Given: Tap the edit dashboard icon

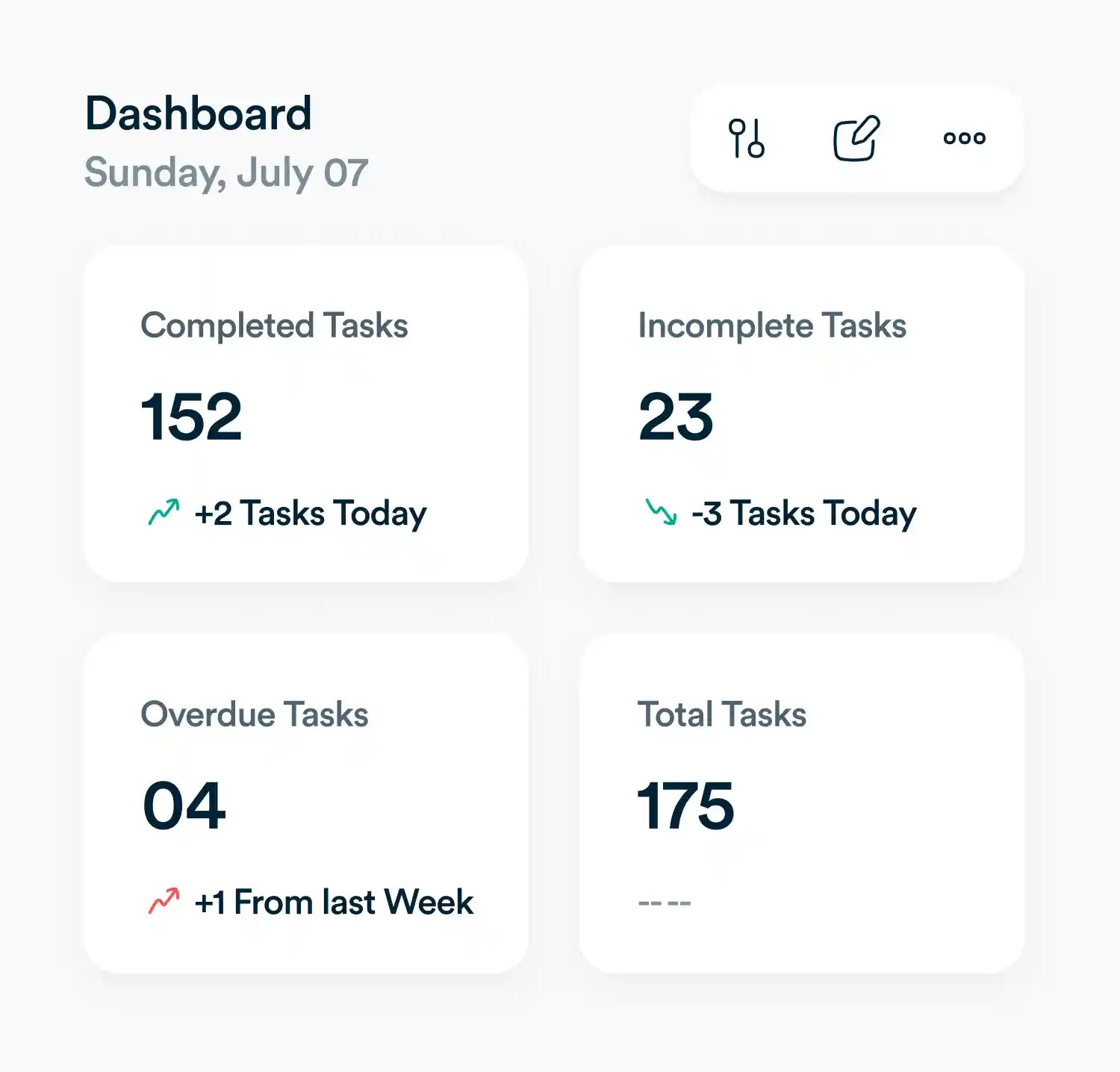Looking at the screenshot, I should point(856,138).
